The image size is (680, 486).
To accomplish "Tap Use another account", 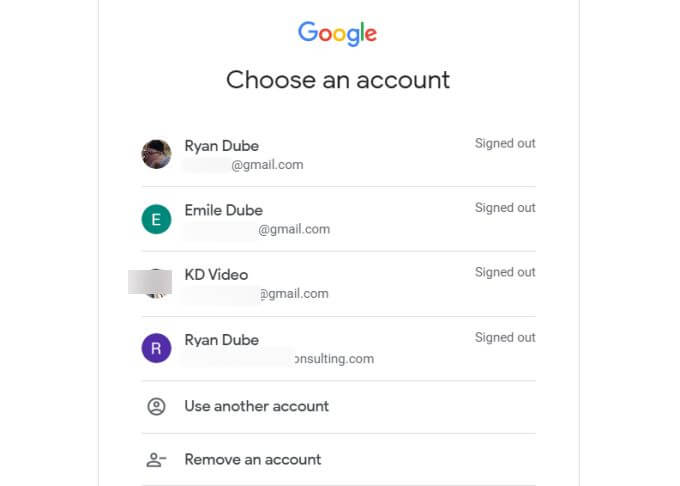I will click(x=256, y=406).
